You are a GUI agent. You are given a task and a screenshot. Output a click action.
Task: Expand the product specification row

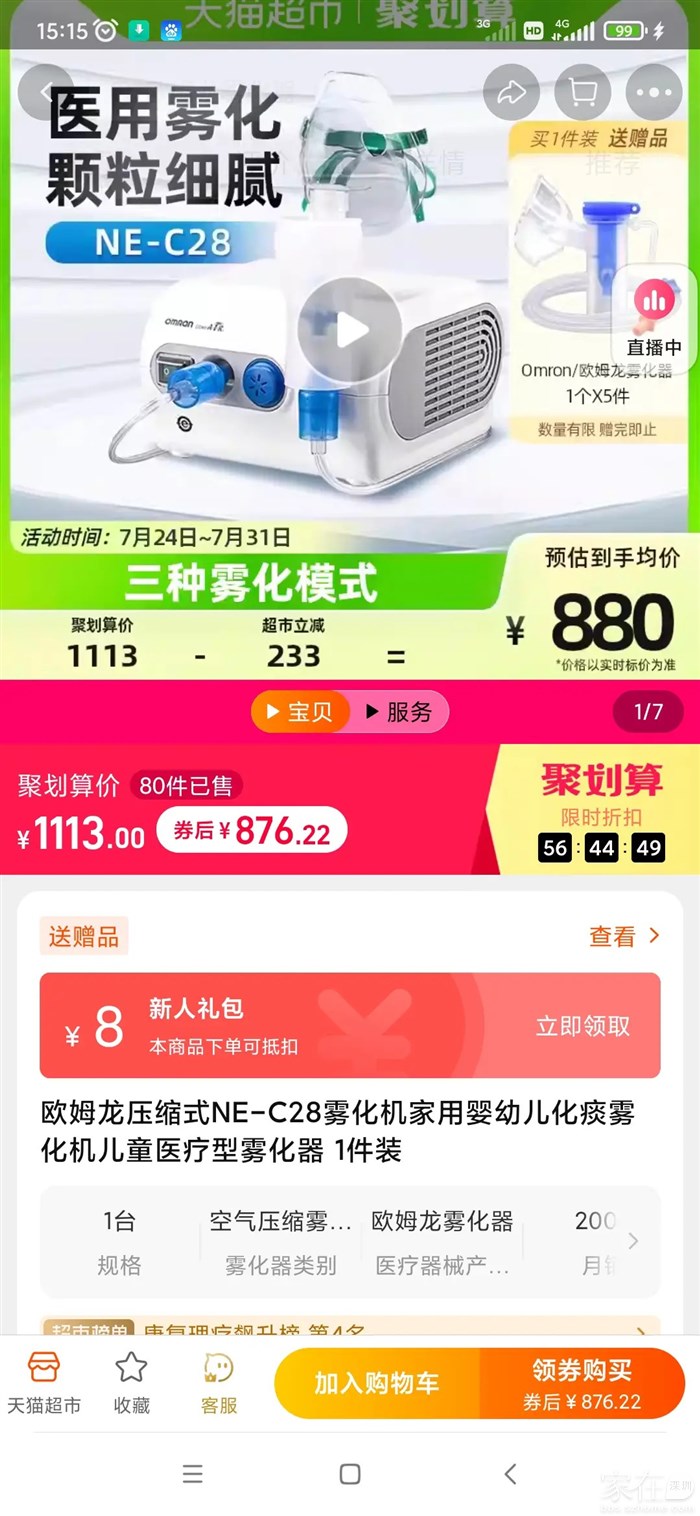pyautogui.click(x=632, y=1241)
